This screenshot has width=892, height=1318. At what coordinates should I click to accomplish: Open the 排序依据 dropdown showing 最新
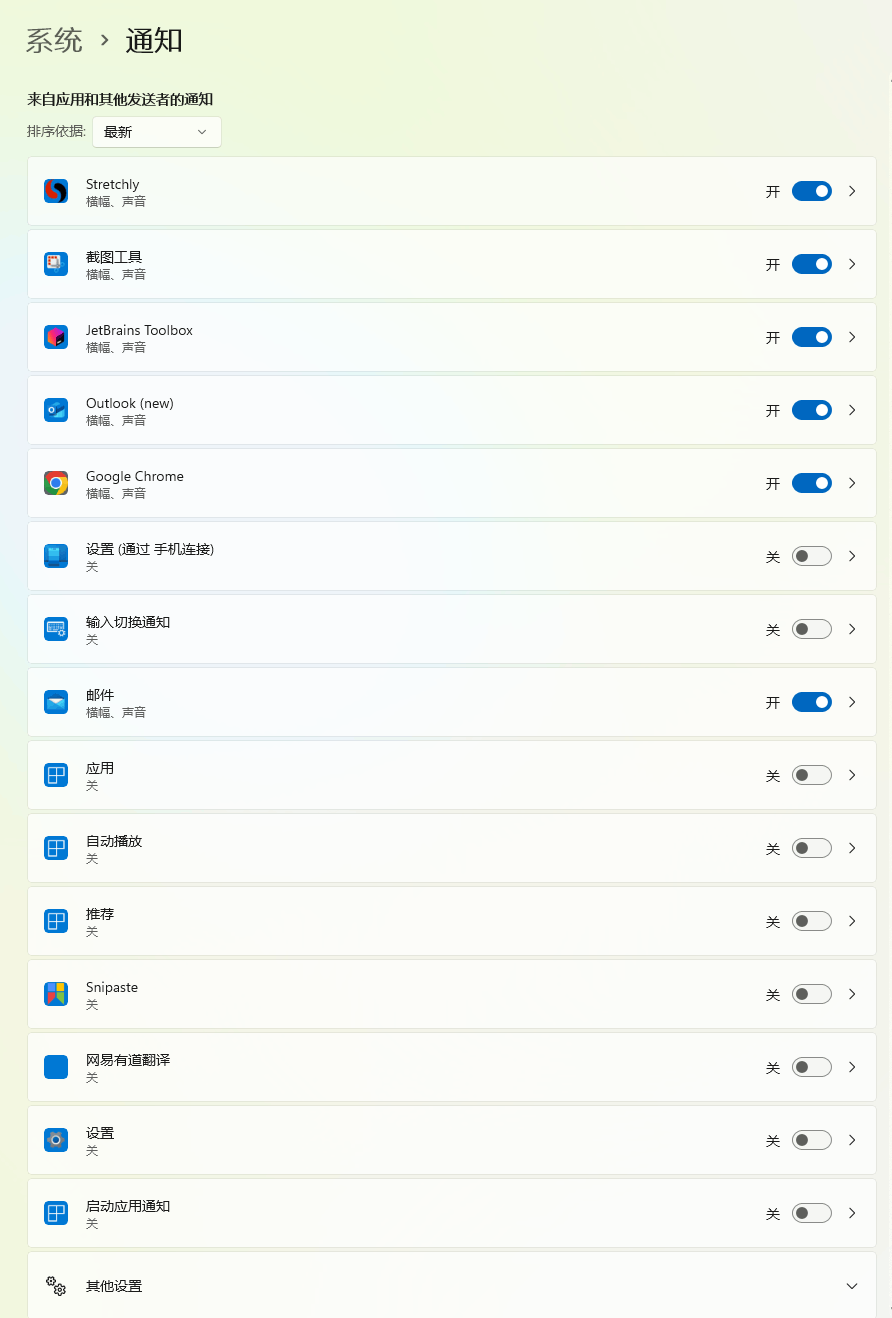pos(157,132)
